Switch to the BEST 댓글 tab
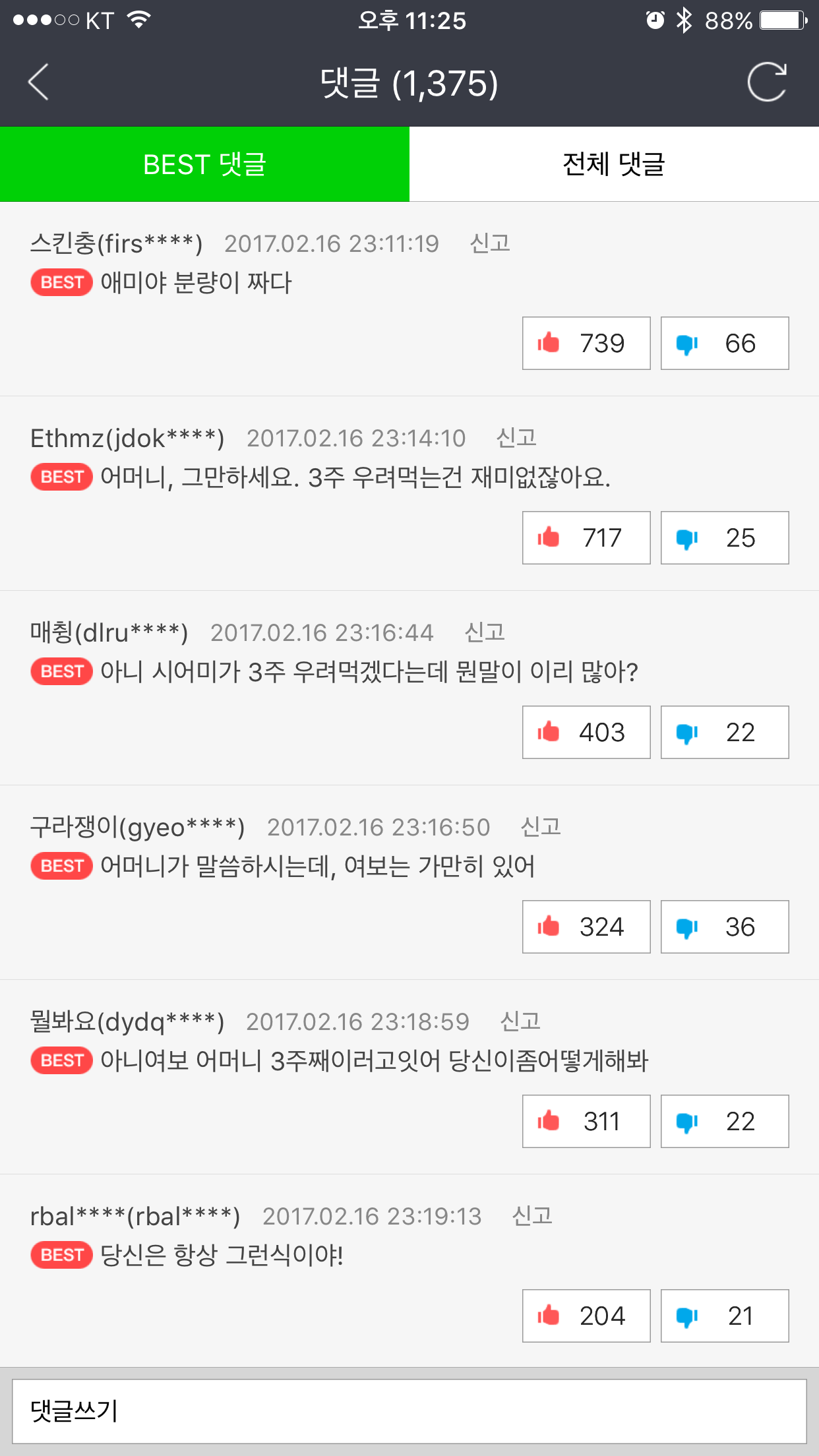The image size is (819, 1456). 204,164
